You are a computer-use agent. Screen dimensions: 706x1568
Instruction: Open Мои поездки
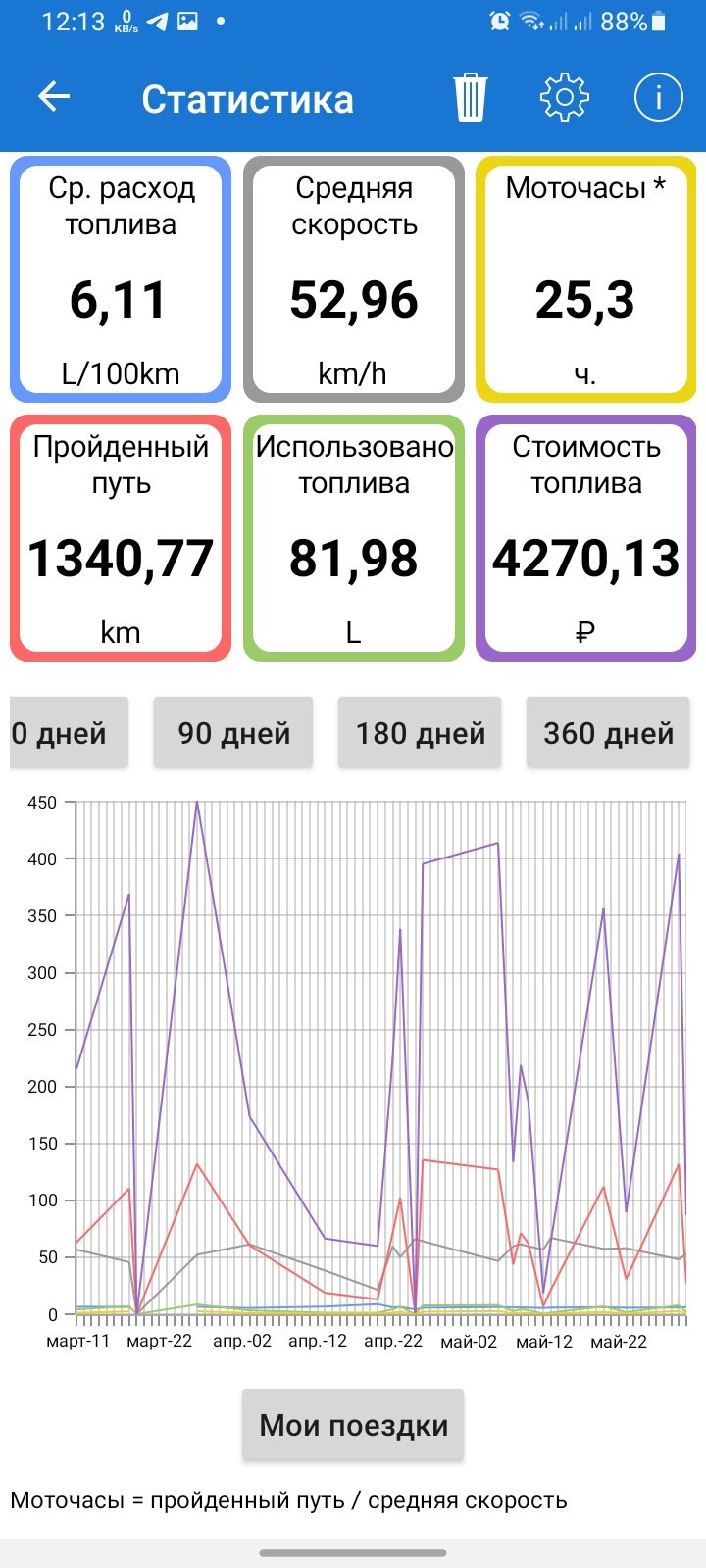point(353,1425)
